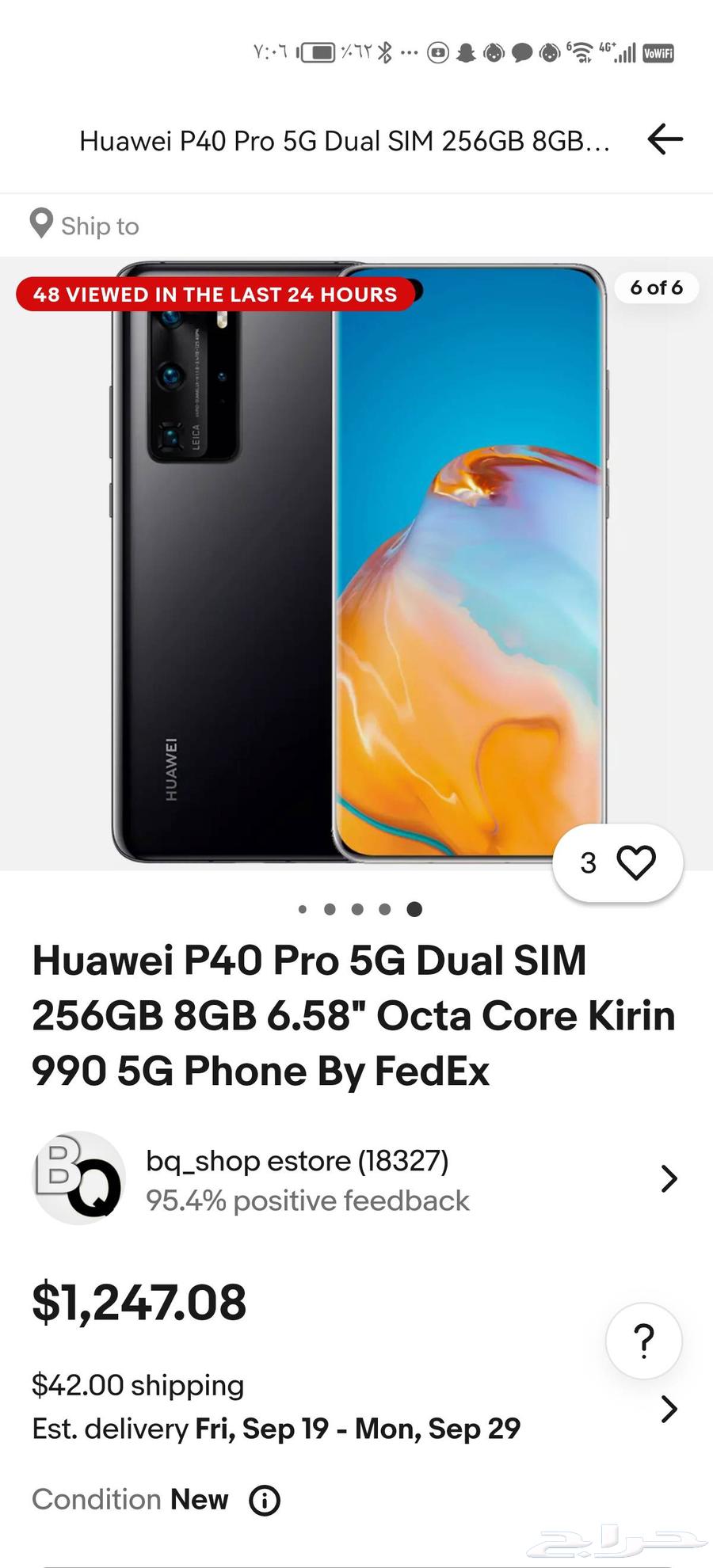Viewport: 713px width, 1568px height.
Task: Set the Ship to location
Action: point(85,226)
